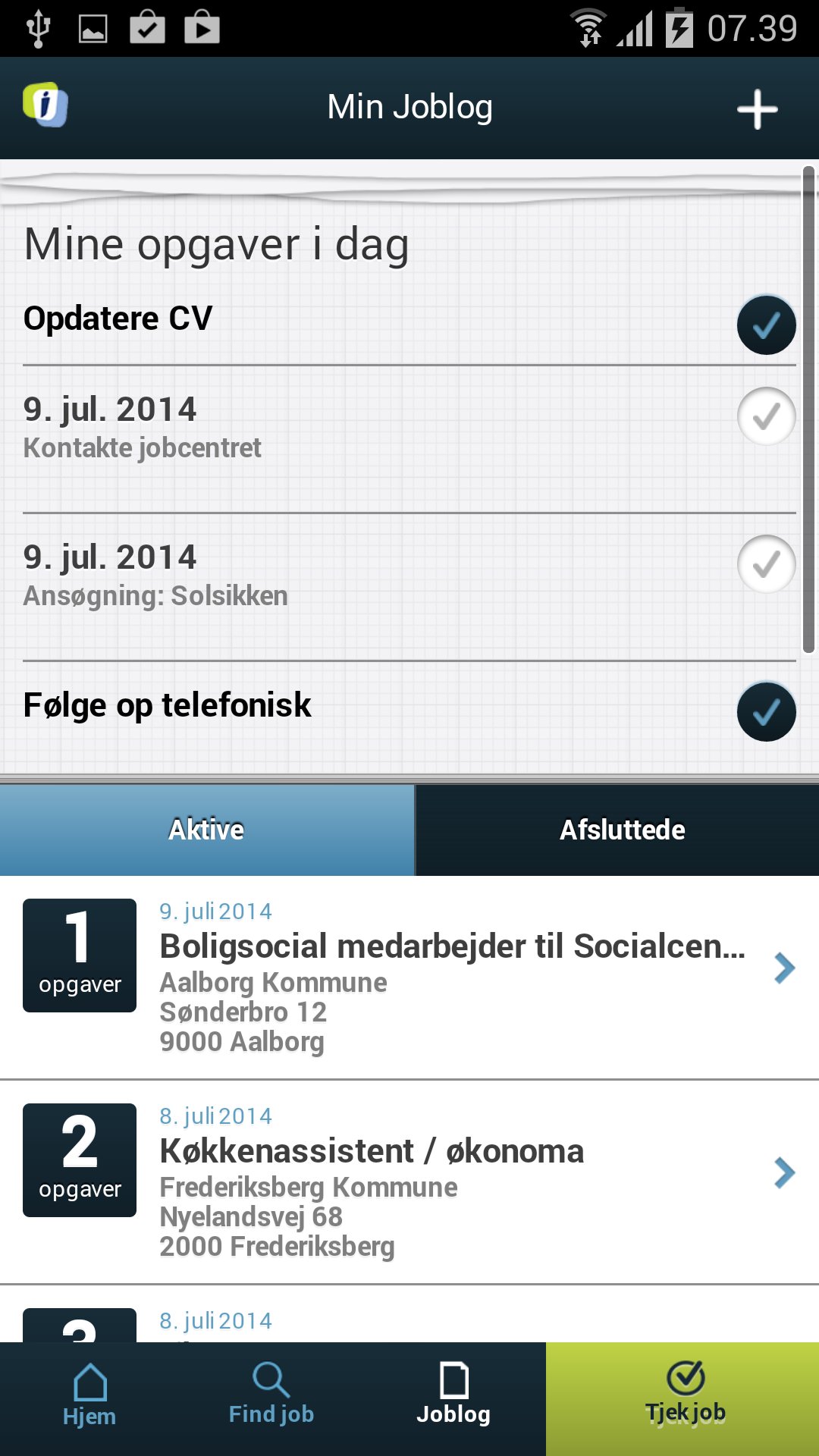Switch to the Afsluttede tab
This screenshot has width=819, height=1456.
[x=622, y=830]
